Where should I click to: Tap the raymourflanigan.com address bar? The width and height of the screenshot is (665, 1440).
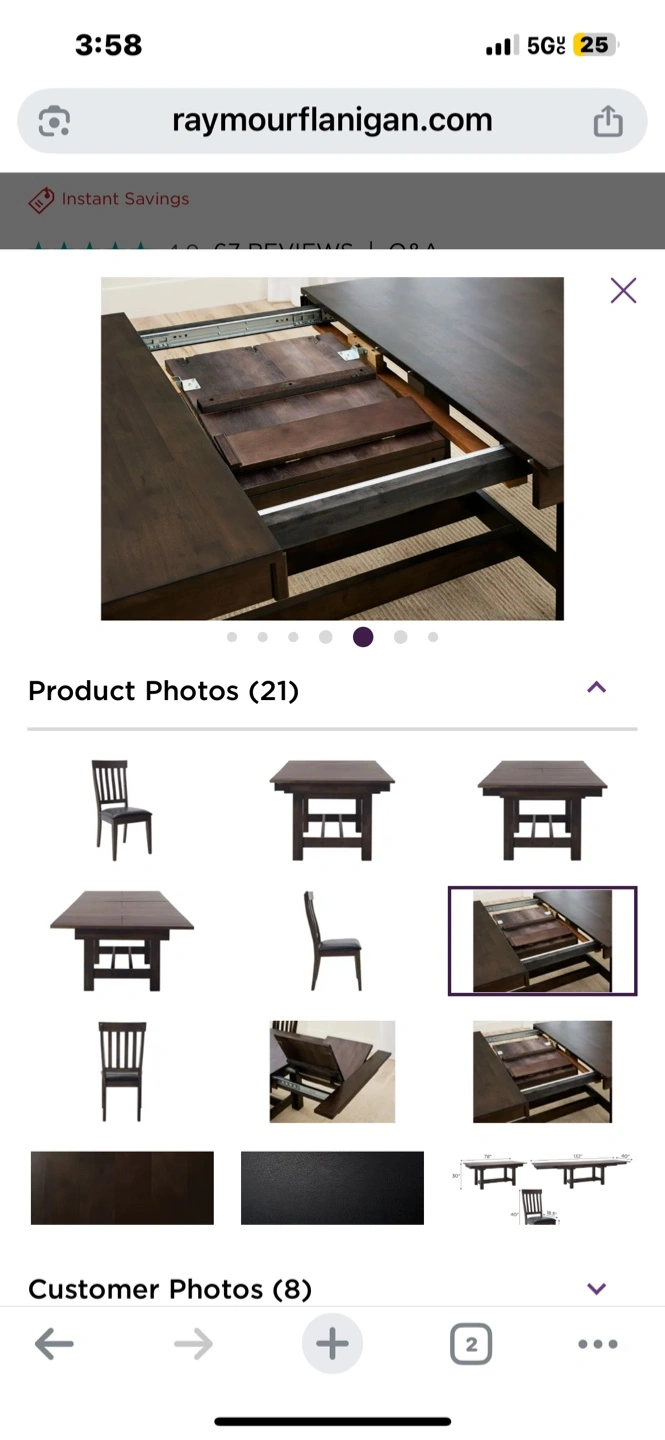tap(332, 121)
